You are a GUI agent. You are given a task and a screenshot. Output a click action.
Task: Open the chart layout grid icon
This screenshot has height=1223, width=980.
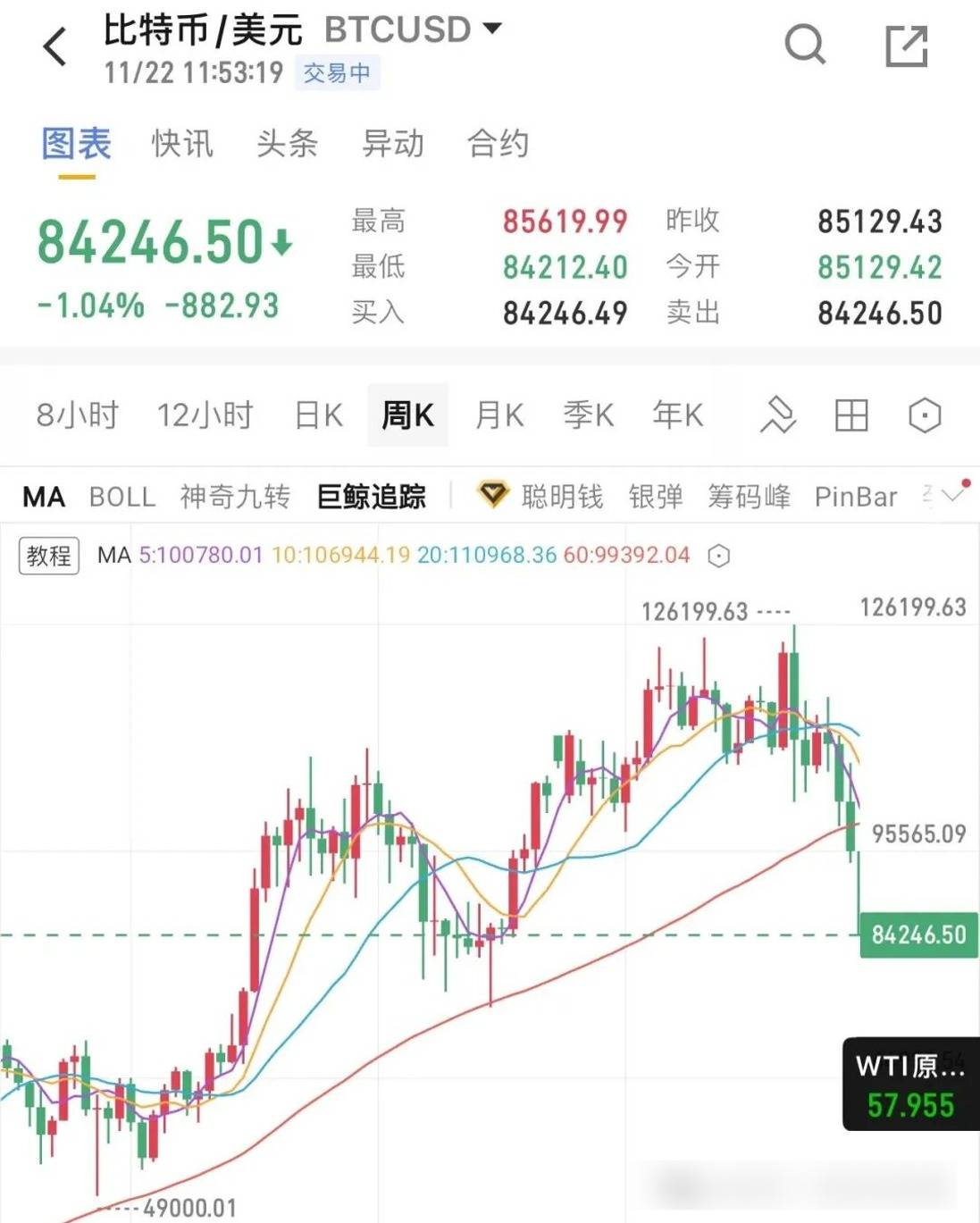point(850,415)
